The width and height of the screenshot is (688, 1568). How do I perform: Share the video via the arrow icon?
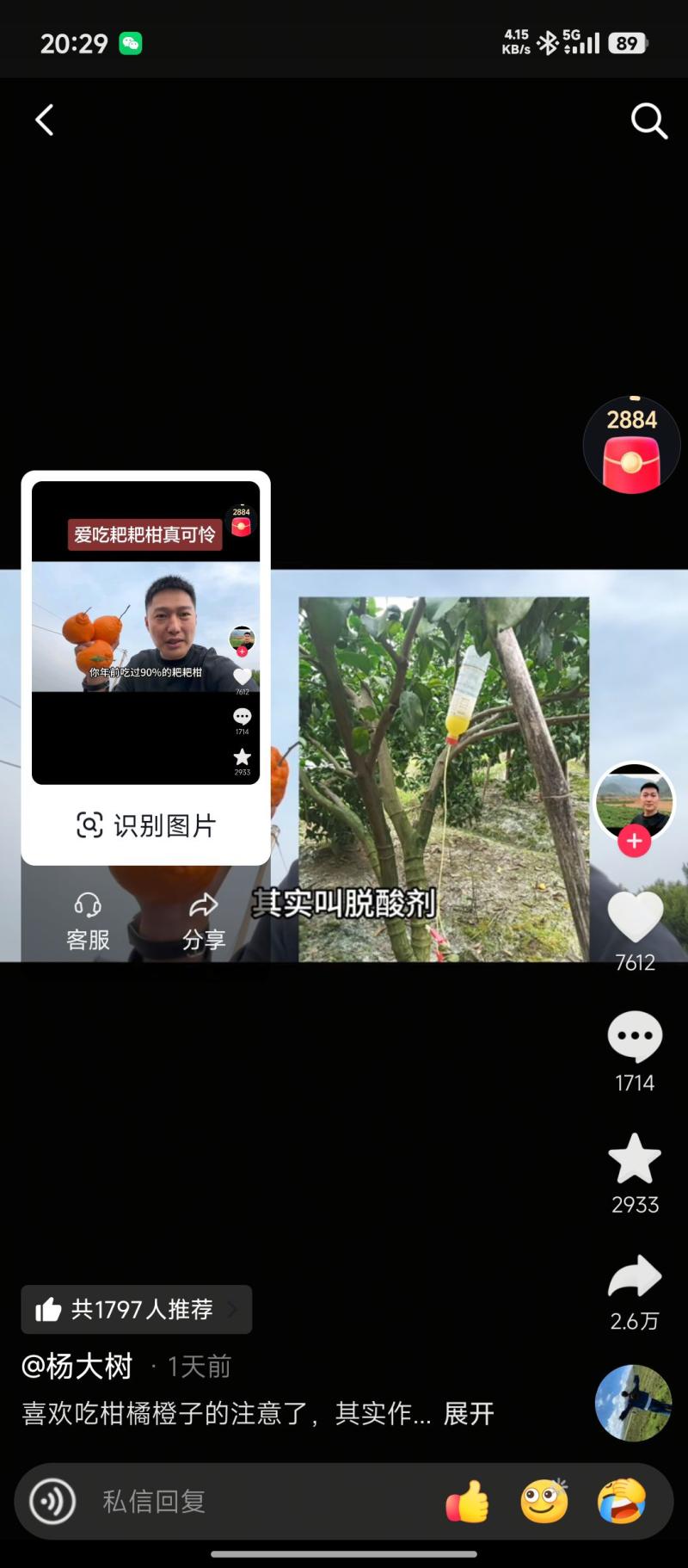pyautogui.click(x=635, y=1277)
